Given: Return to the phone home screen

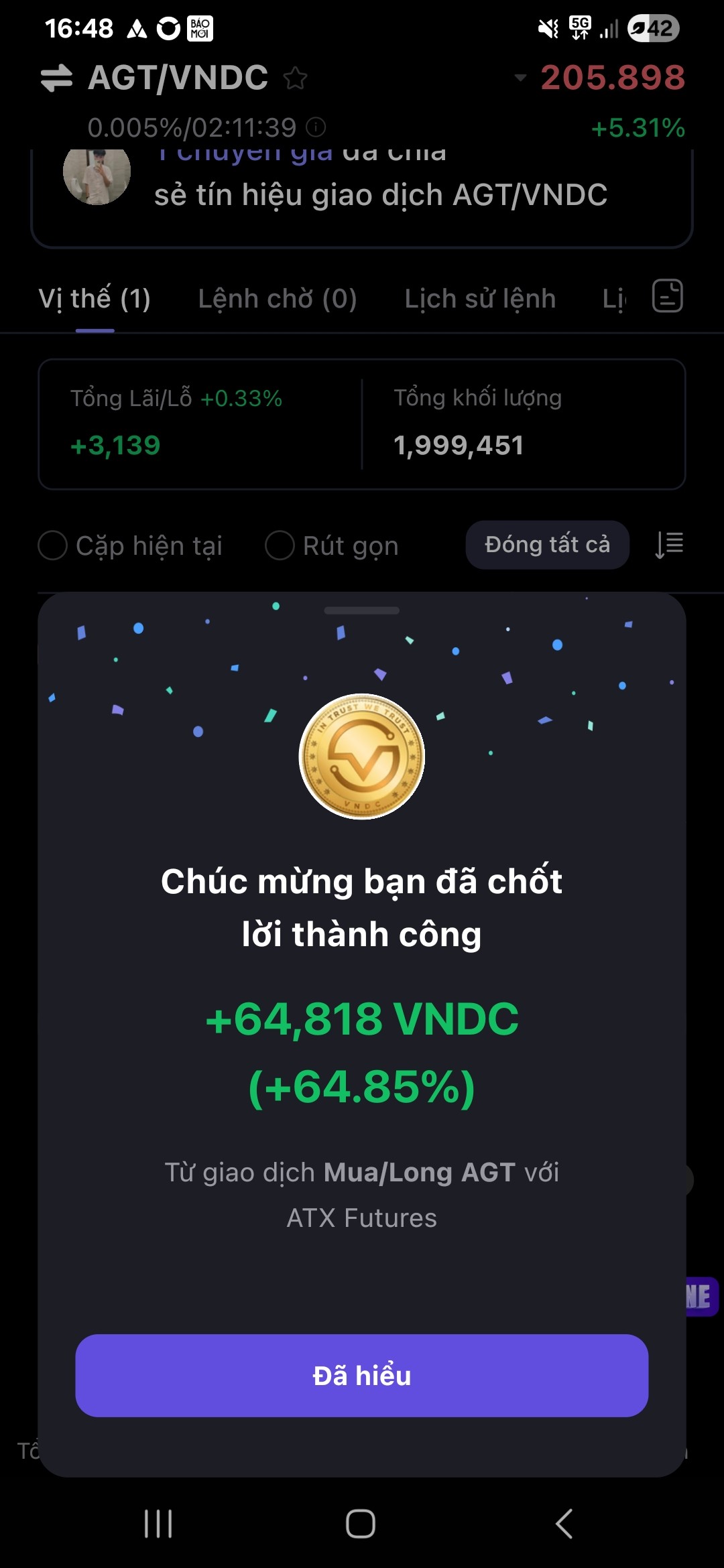Looking at the screenshot, I should click(361, 1524).
